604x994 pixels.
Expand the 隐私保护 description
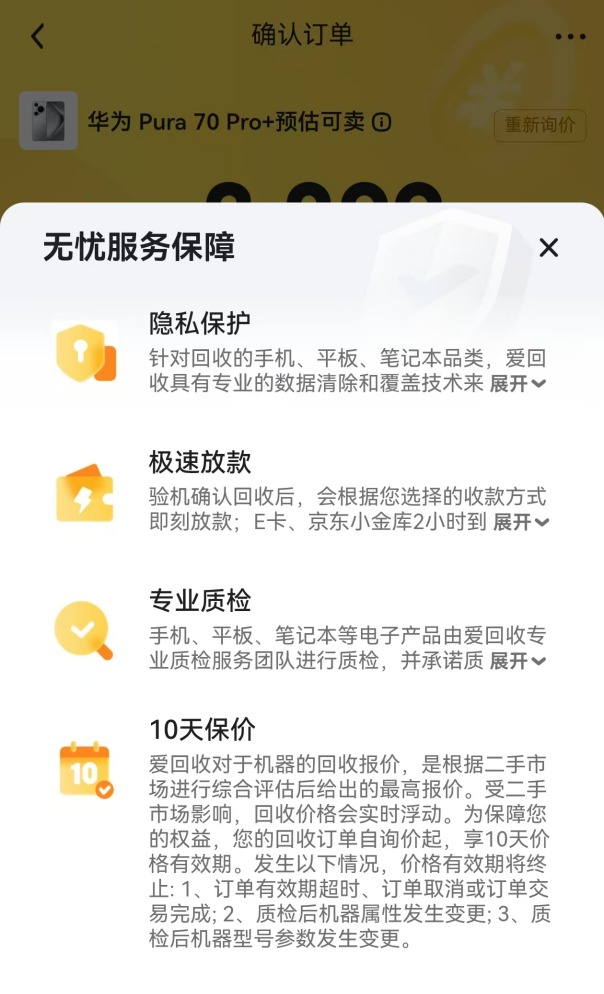tap(517, 384)
